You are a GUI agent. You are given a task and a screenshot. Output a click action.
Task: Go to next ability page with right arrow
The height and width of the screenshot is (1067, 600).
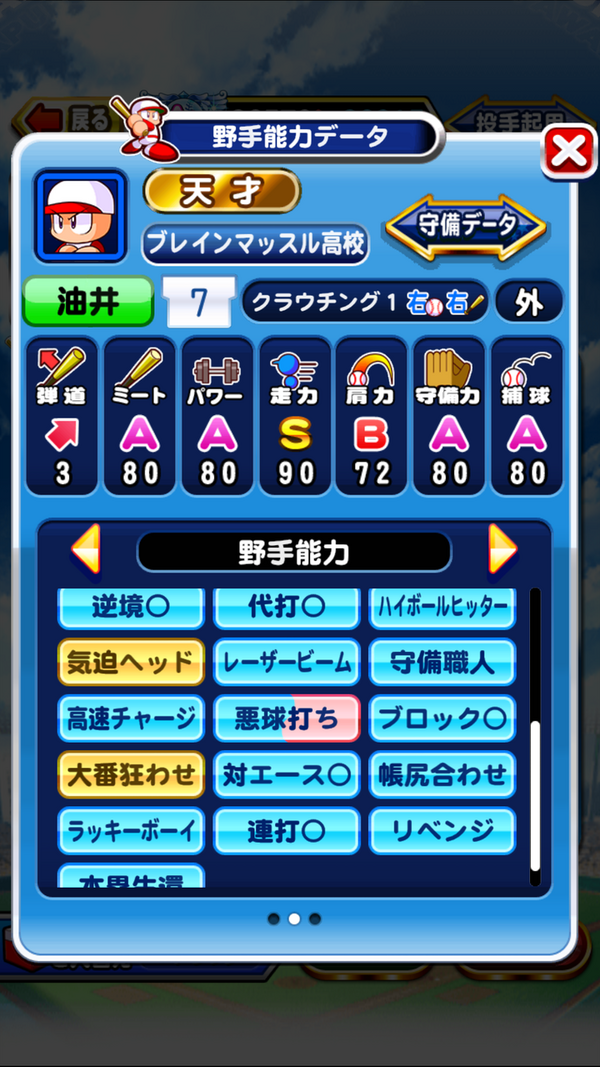click(502, 548)
